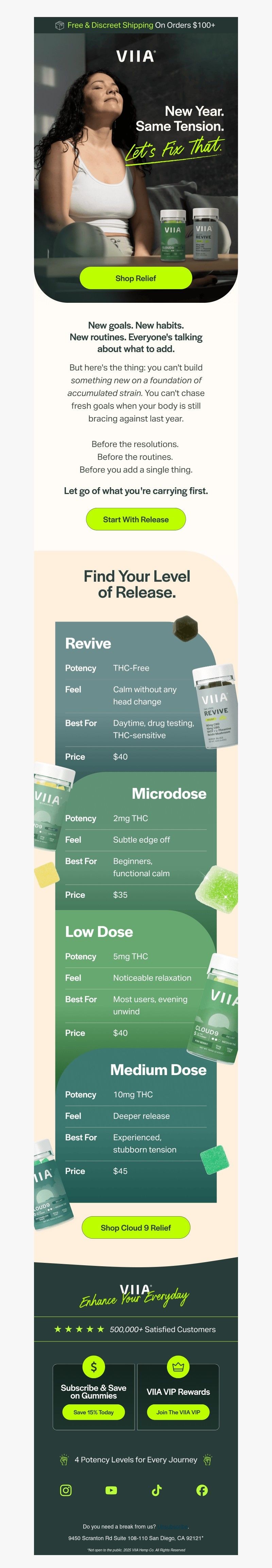Image resolution: width=272 pixels, height=1568 pixels.
Task: Tap the Unsubscribe link
Action: tap(172, 1526)
